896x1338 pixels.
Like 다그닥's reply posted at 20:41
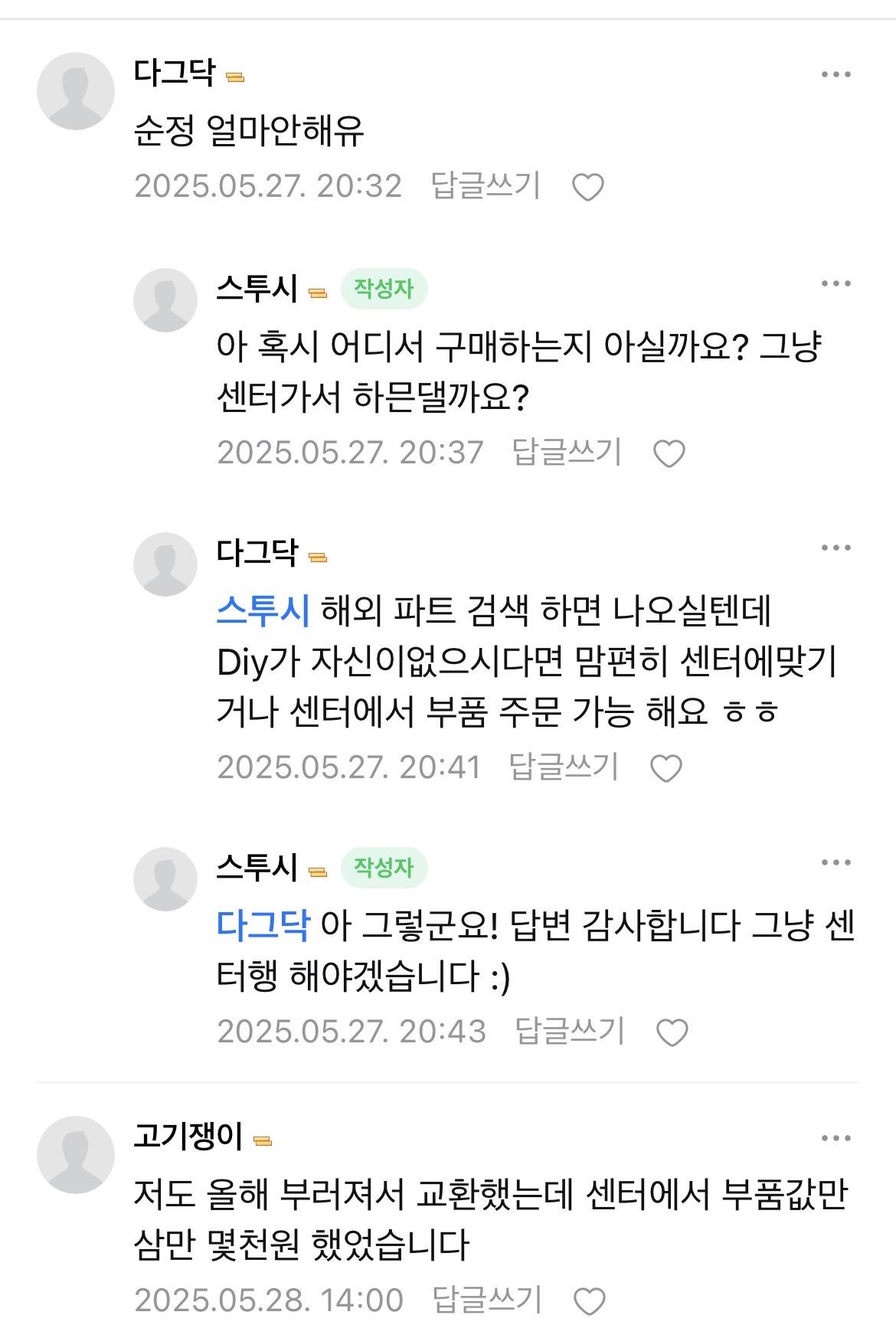coord(665,768)
